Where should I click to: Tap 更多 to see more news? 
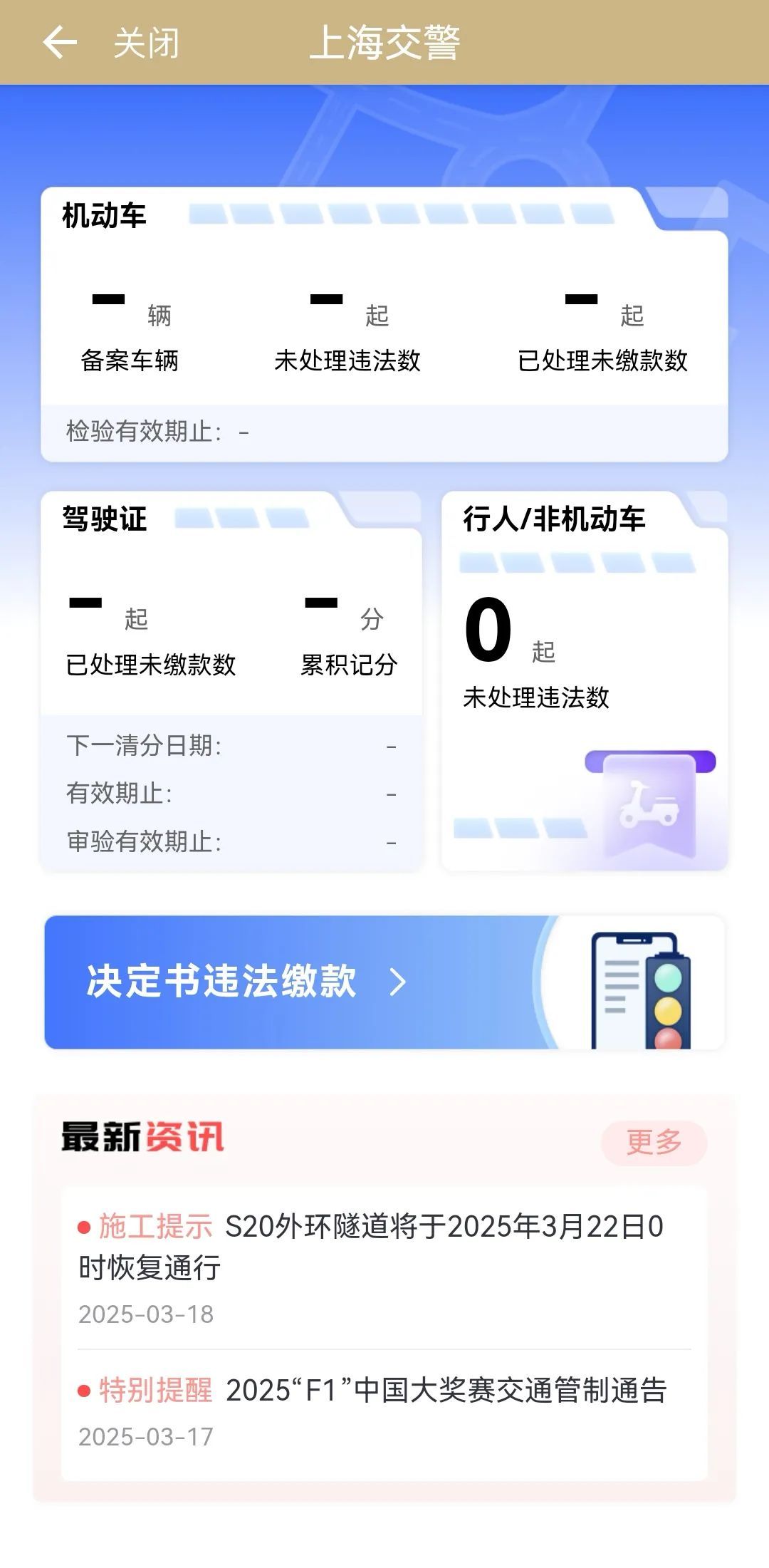point(654,1143)
